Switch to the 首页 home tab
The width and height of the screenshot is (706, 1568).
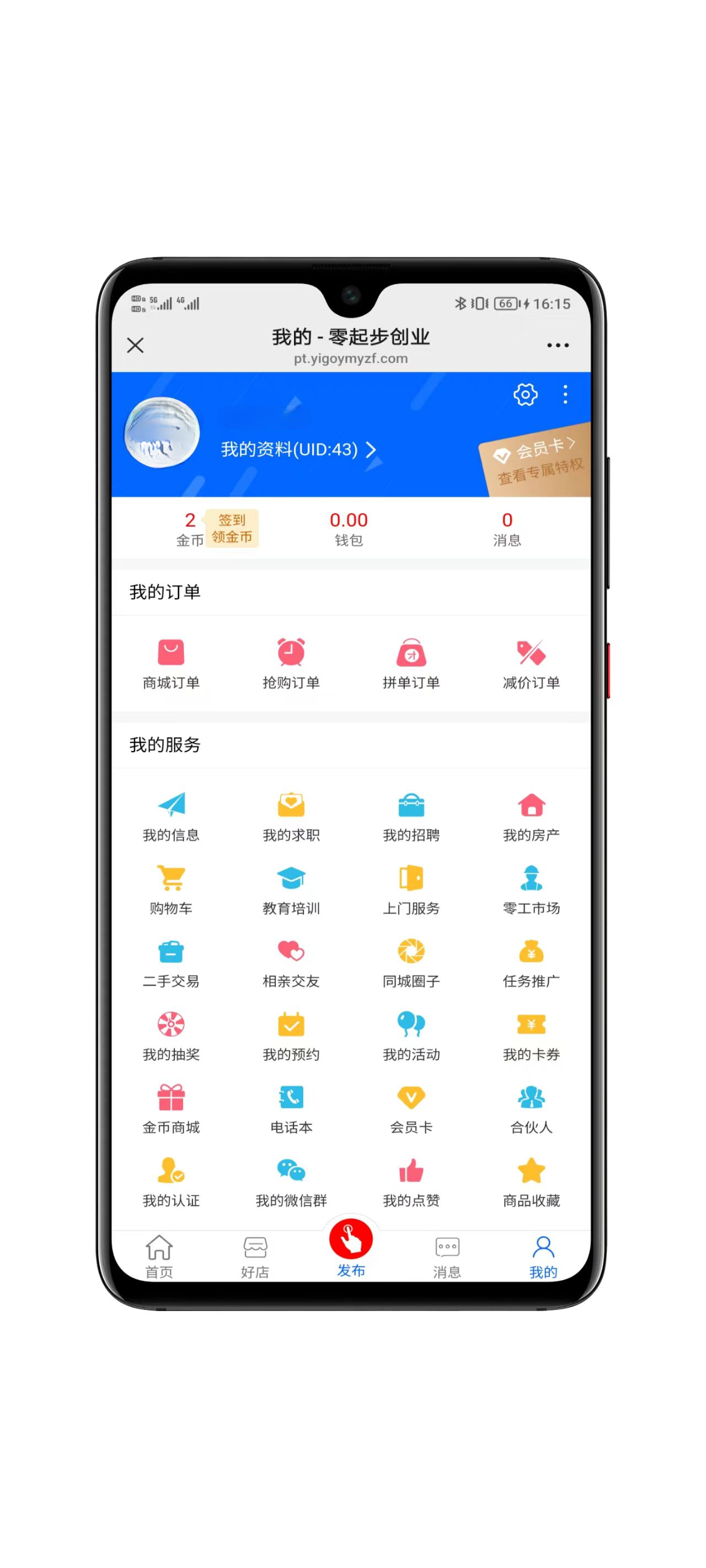pos(159,1256)
